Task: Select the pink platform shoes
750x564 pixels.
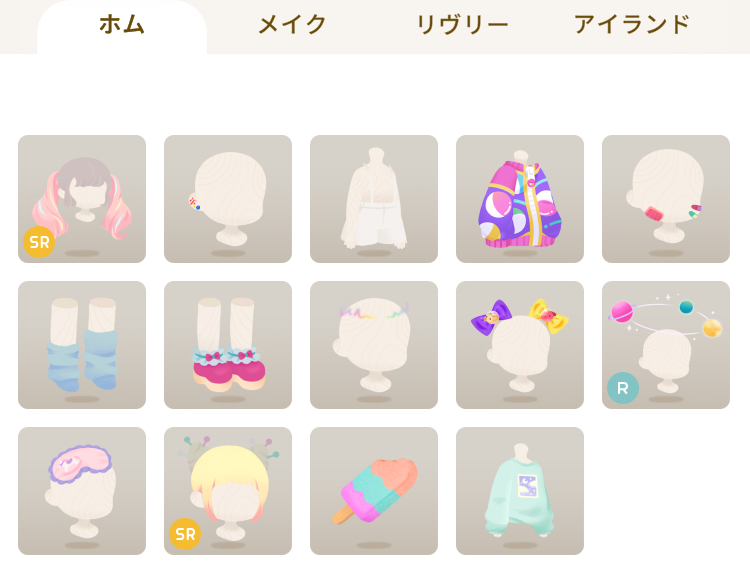Action: click(x=228, y=345)
